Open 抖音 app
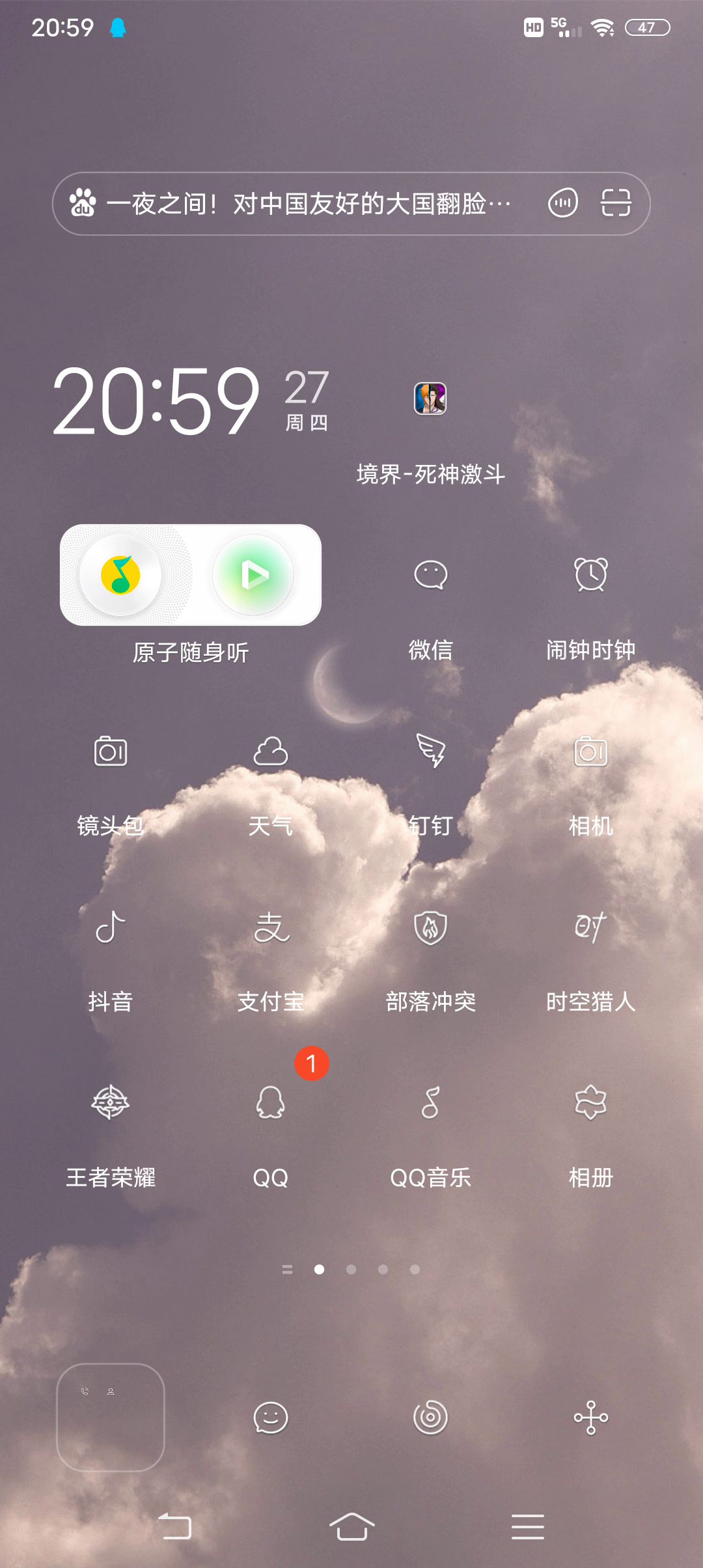703x1568 pixels. coord(111,928)
